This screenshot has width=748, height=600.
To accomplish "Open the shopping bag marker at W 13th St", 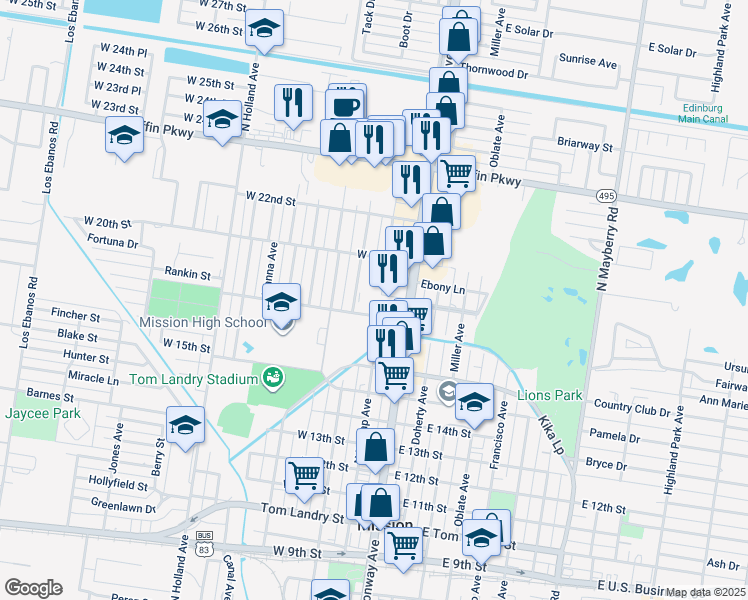I will (375, 451).
